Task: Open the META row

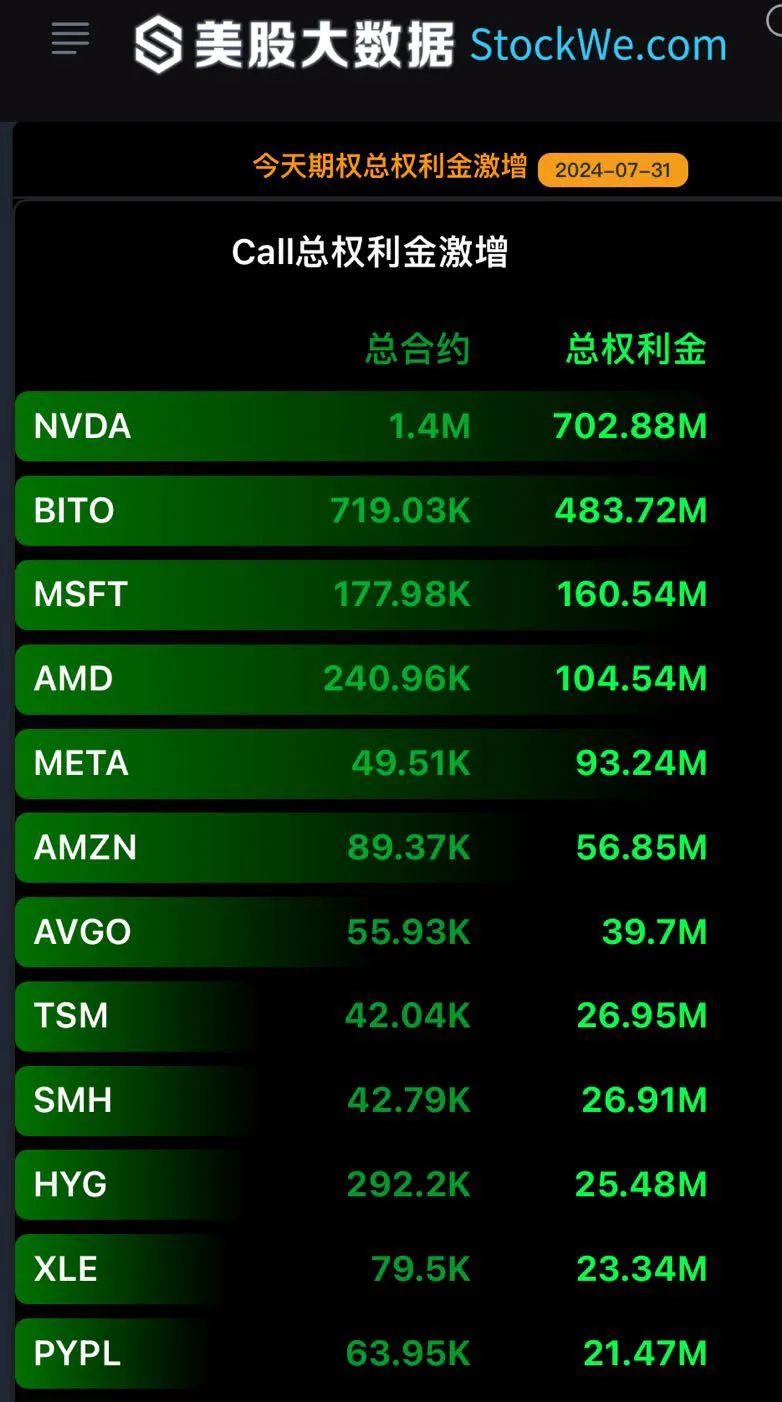Action: pos(362,763)
